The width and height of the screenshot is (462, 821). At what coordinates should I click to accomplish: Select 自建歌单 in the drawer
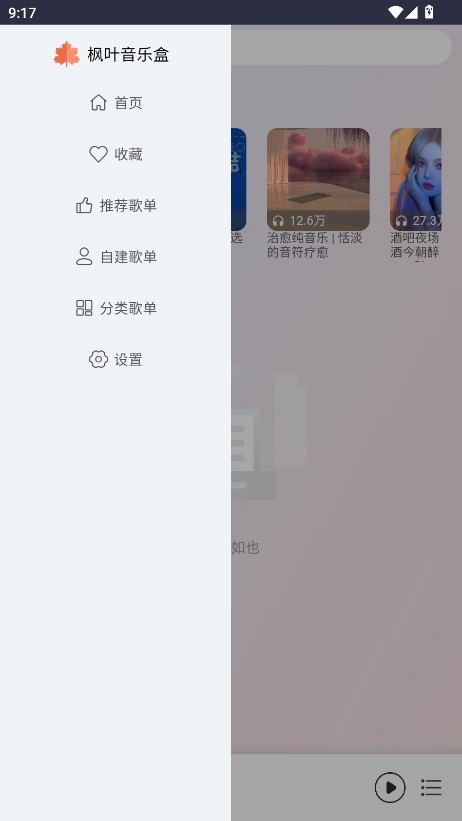point(115,257)
